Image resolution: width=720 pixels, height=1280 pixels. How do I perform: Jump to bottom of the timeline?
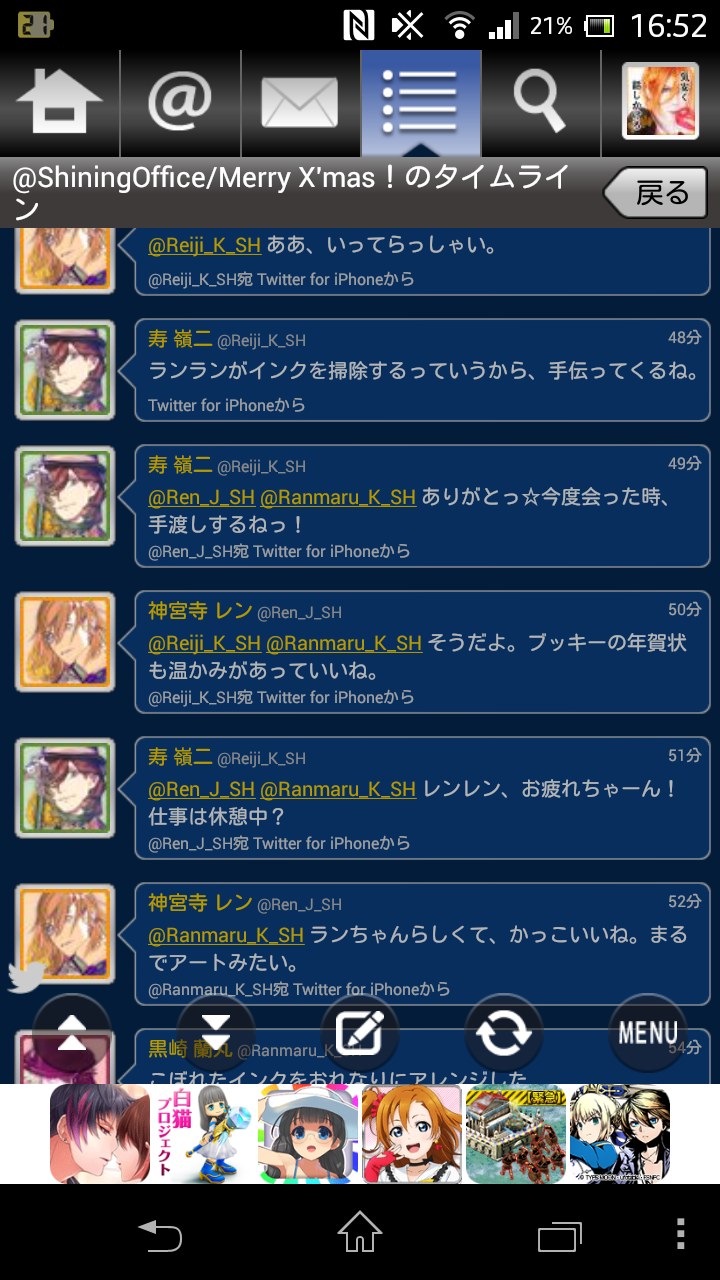pyautogui.click(x=216, y=1034)
